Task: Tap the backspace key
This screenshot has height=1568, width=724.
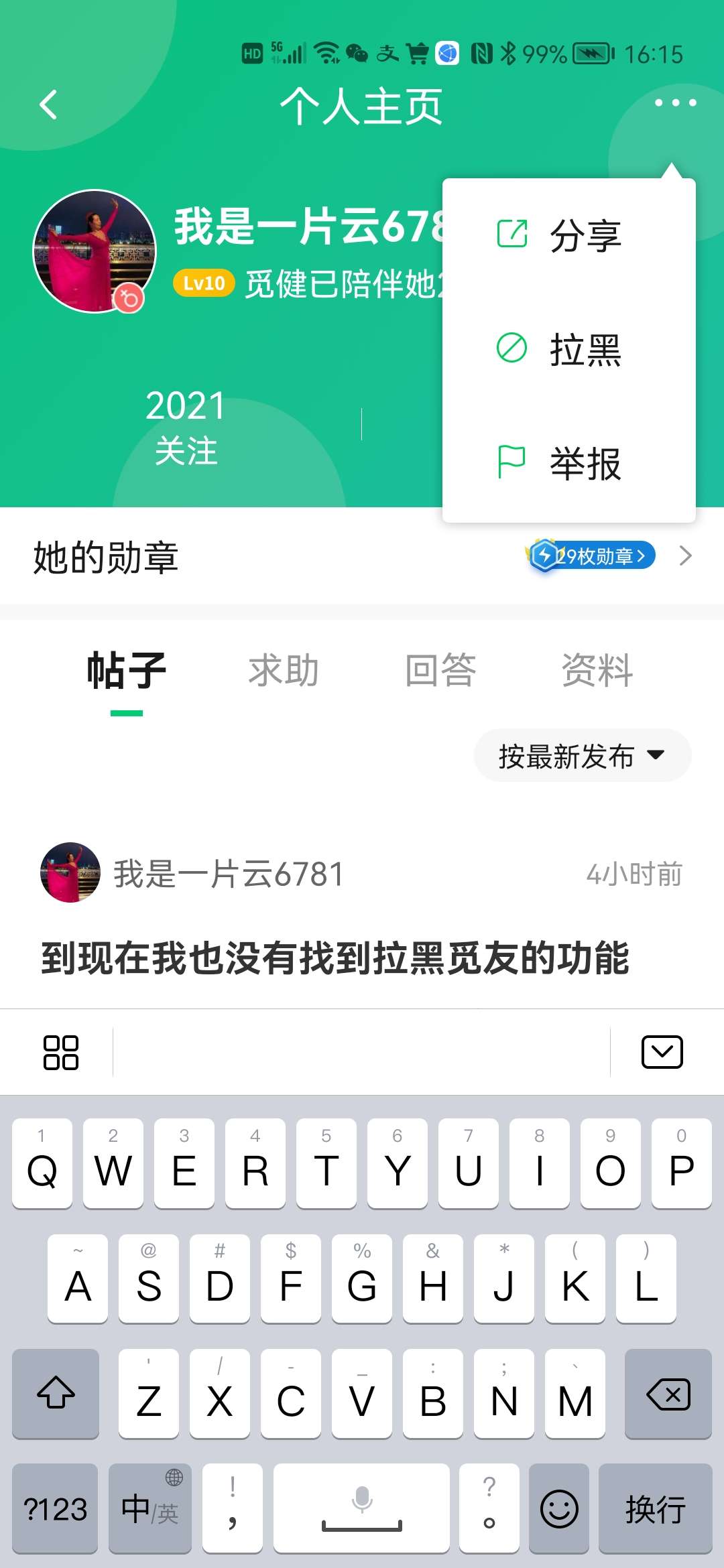Action: coord(668,1394)
